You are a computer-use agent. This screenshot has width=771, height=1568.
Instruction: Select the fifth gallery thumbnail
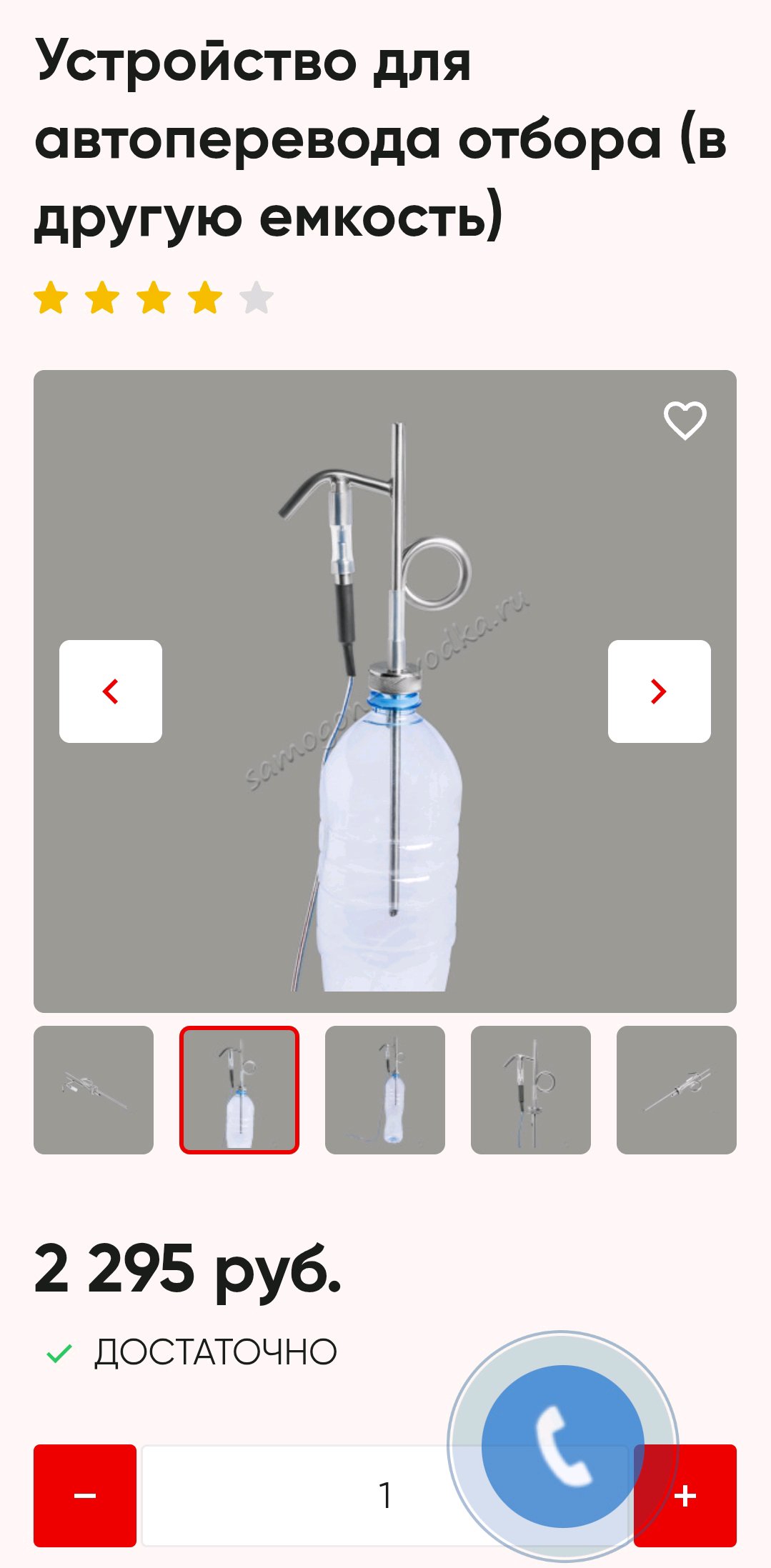tap(677, 1090)
